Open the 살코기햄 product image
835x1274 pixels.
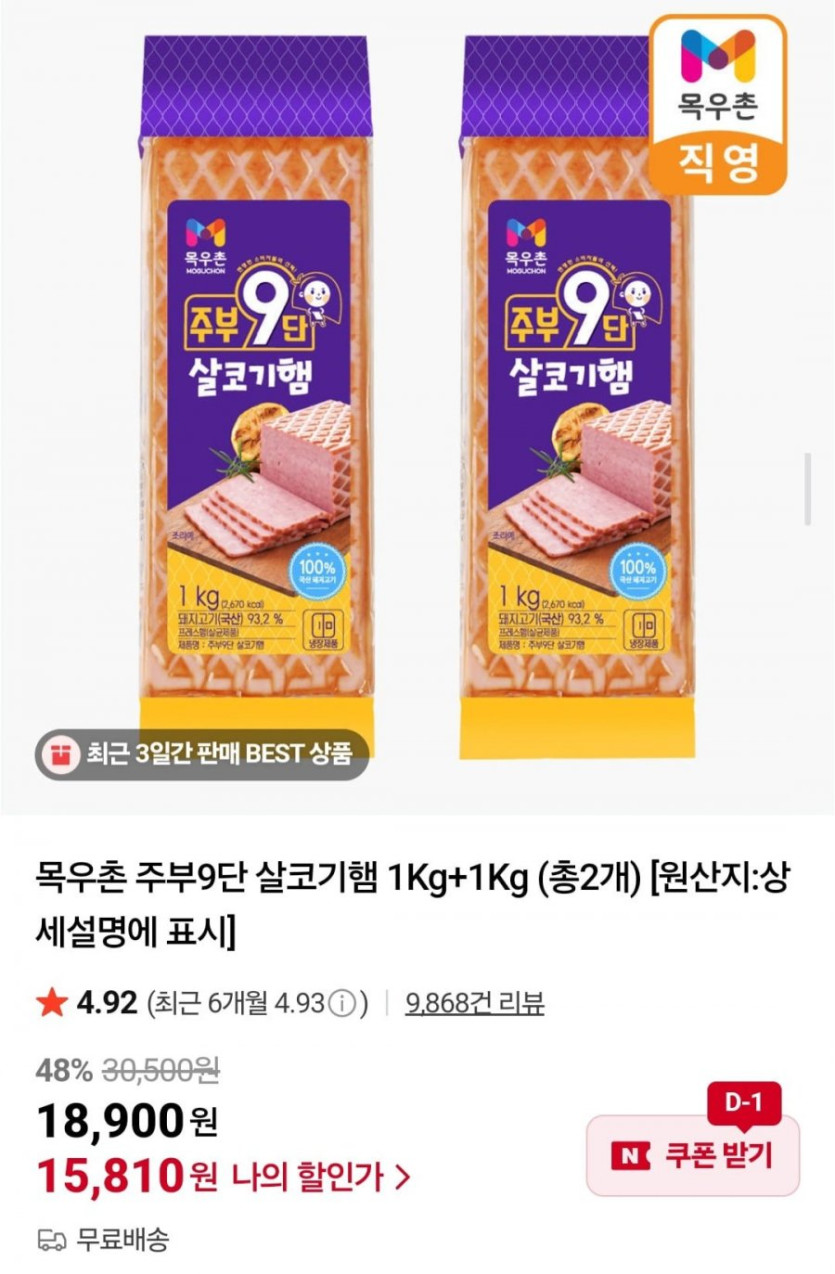coord(417,400)
